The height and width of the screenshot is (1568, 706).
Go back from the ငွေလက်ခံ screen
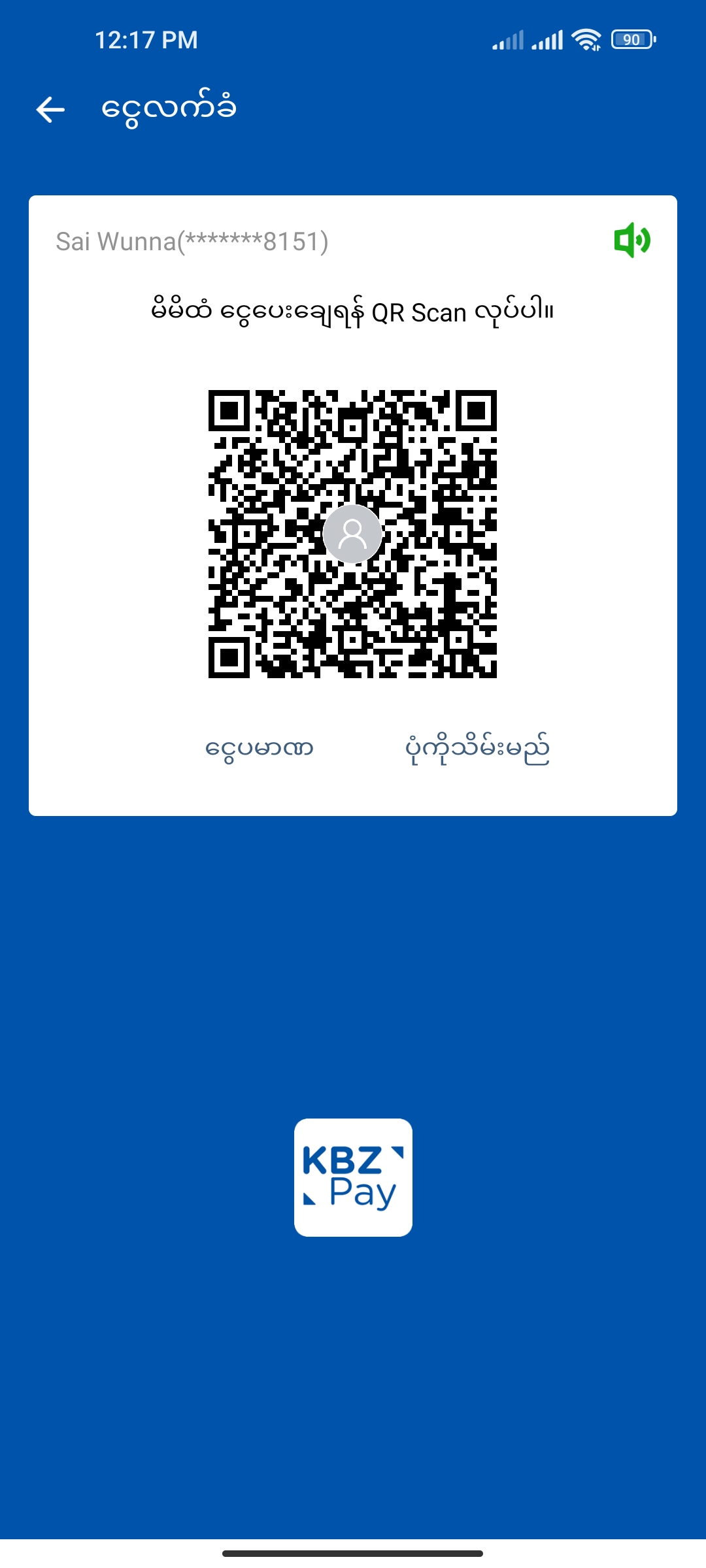50,109
